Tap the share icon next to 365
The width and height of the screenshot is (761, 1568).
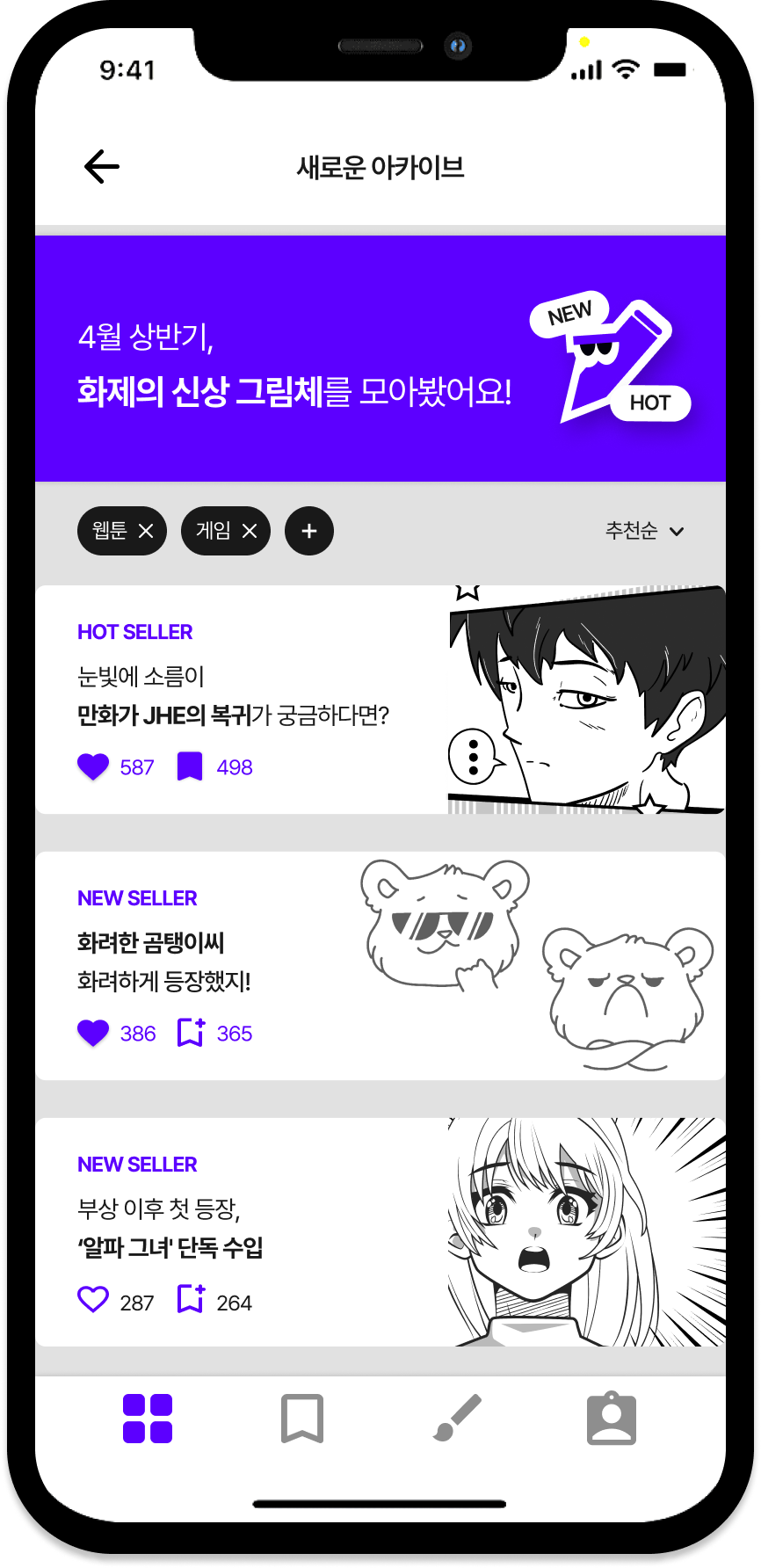190,1033
